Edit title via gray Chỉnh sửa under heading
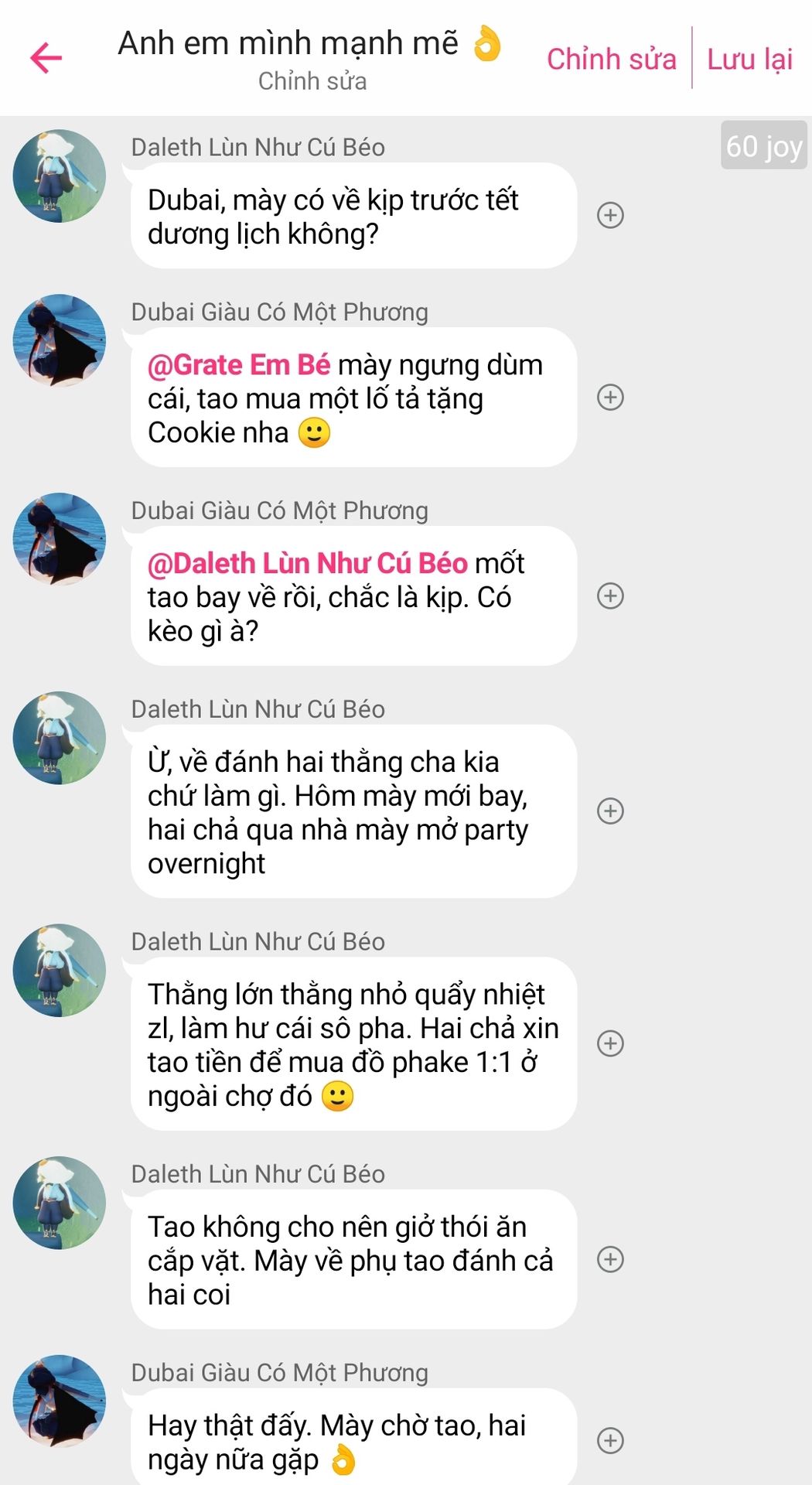 coord(312,81)
